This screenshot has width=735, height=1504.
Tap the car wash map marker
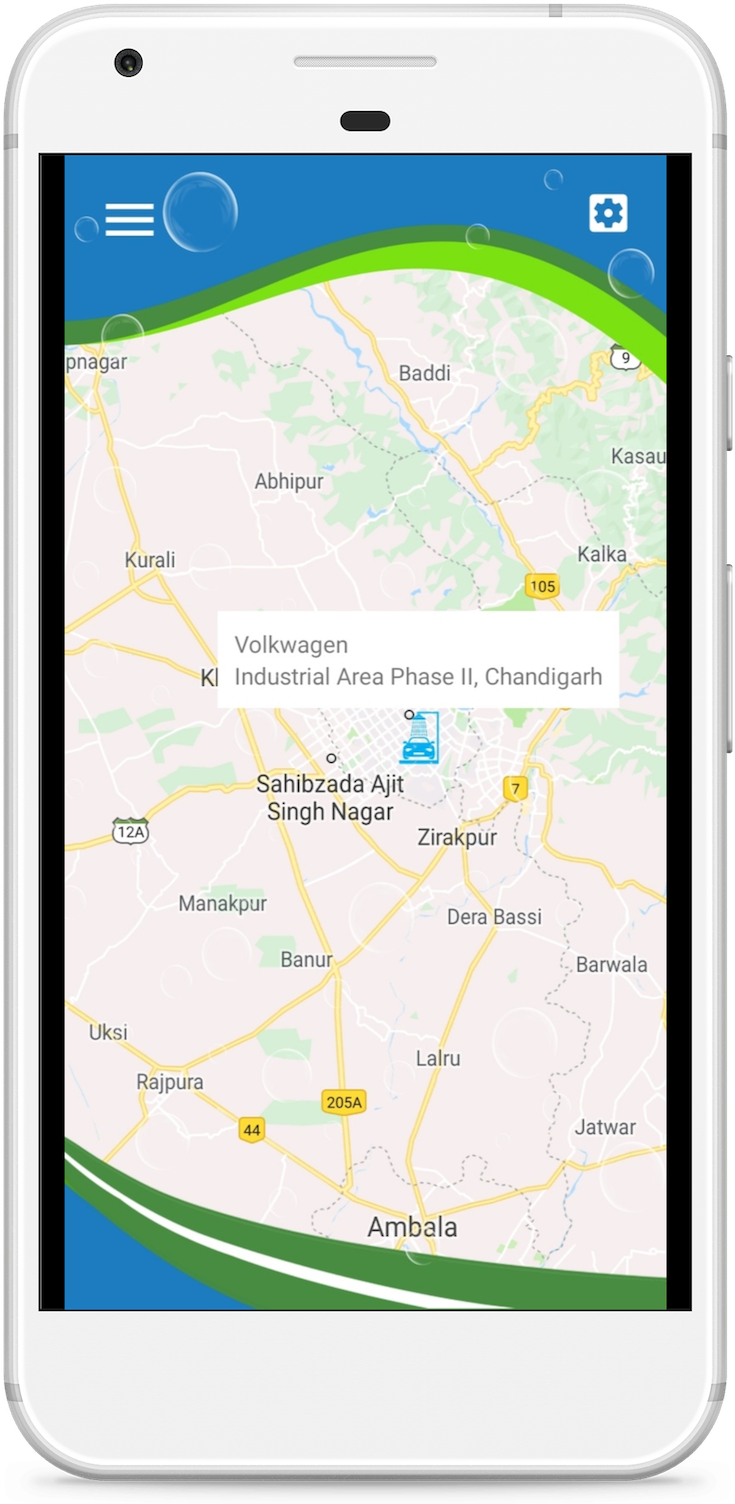(x=420, y=740)
